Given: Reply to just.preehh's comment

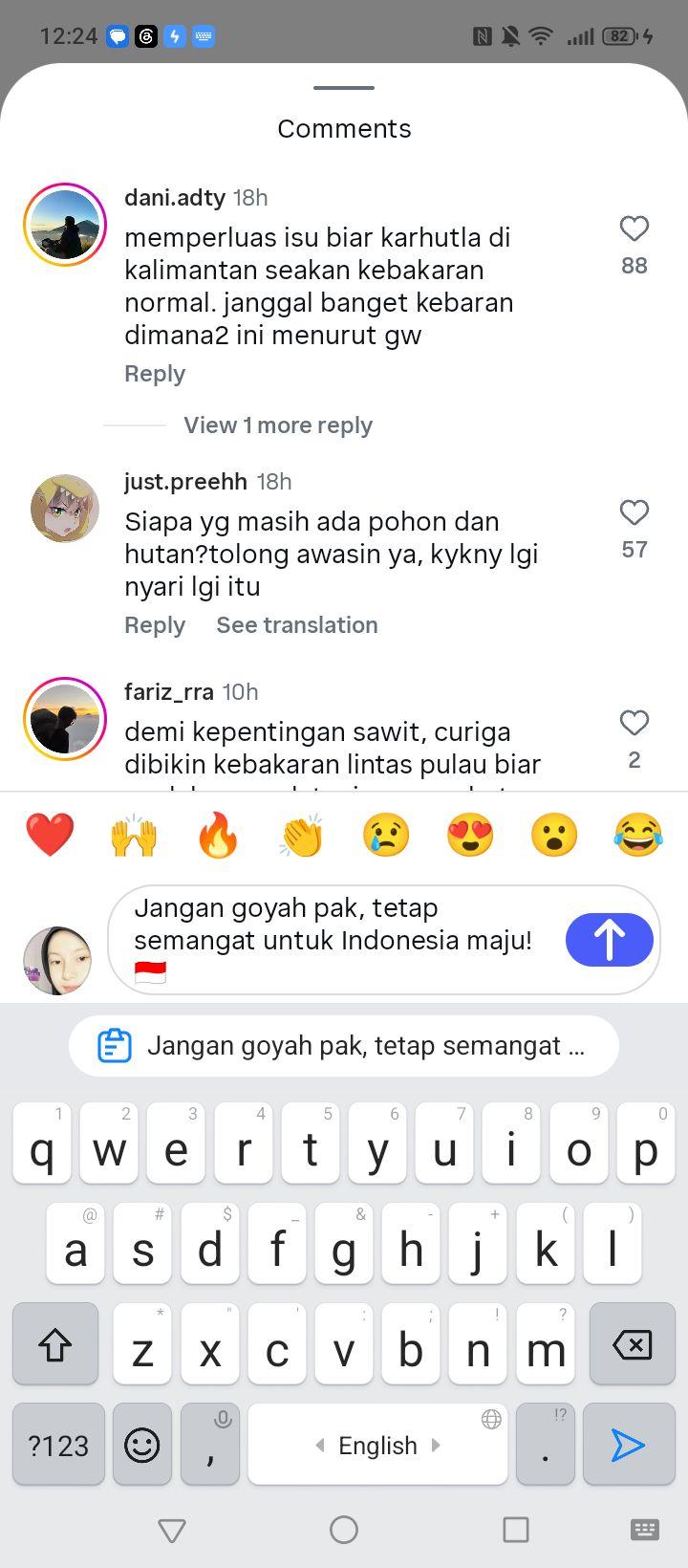Looking at the screenshot, I should (x=155, y=625).
